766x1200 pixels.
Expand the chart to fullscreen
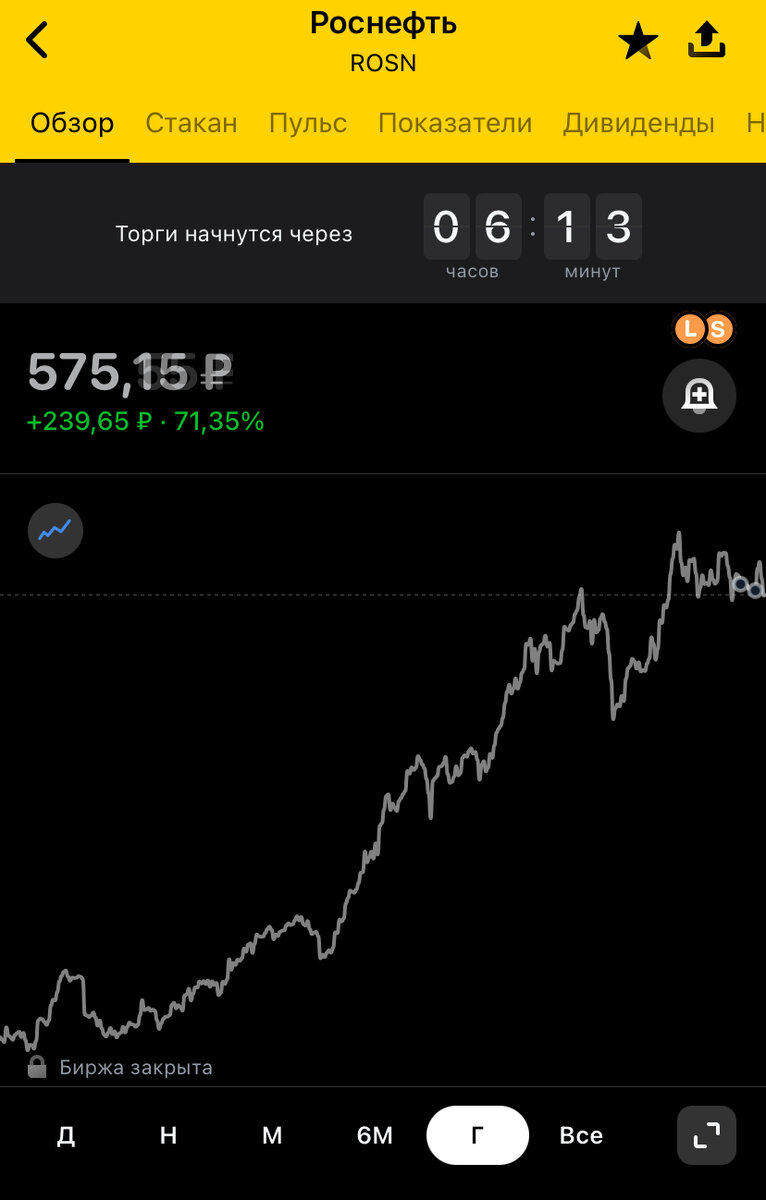coord(706,1136)
